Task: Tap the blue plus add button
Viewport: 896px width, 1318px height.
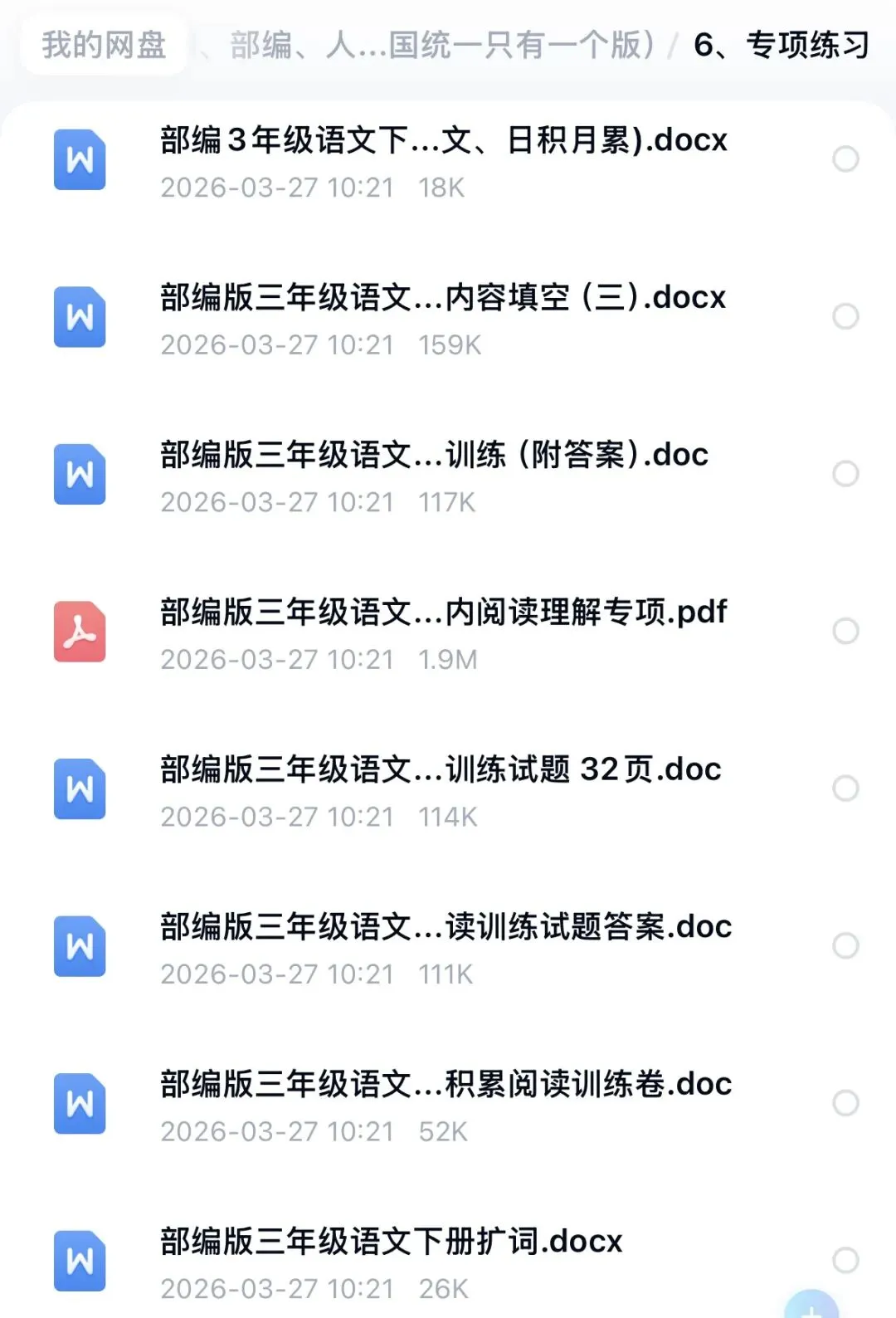Action: (811, 1306)
